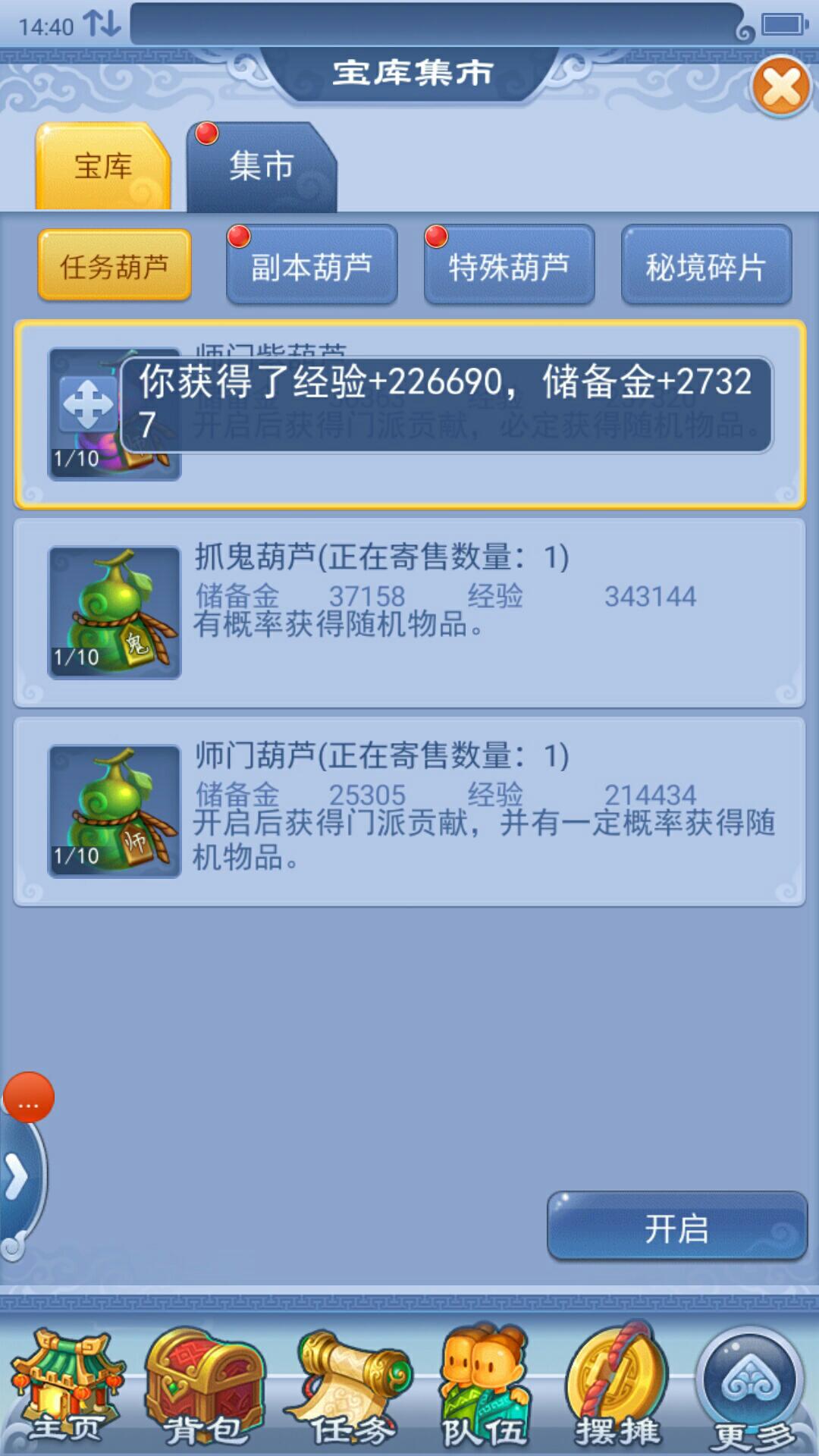Close the 宝库集市 window

[781, 87]
